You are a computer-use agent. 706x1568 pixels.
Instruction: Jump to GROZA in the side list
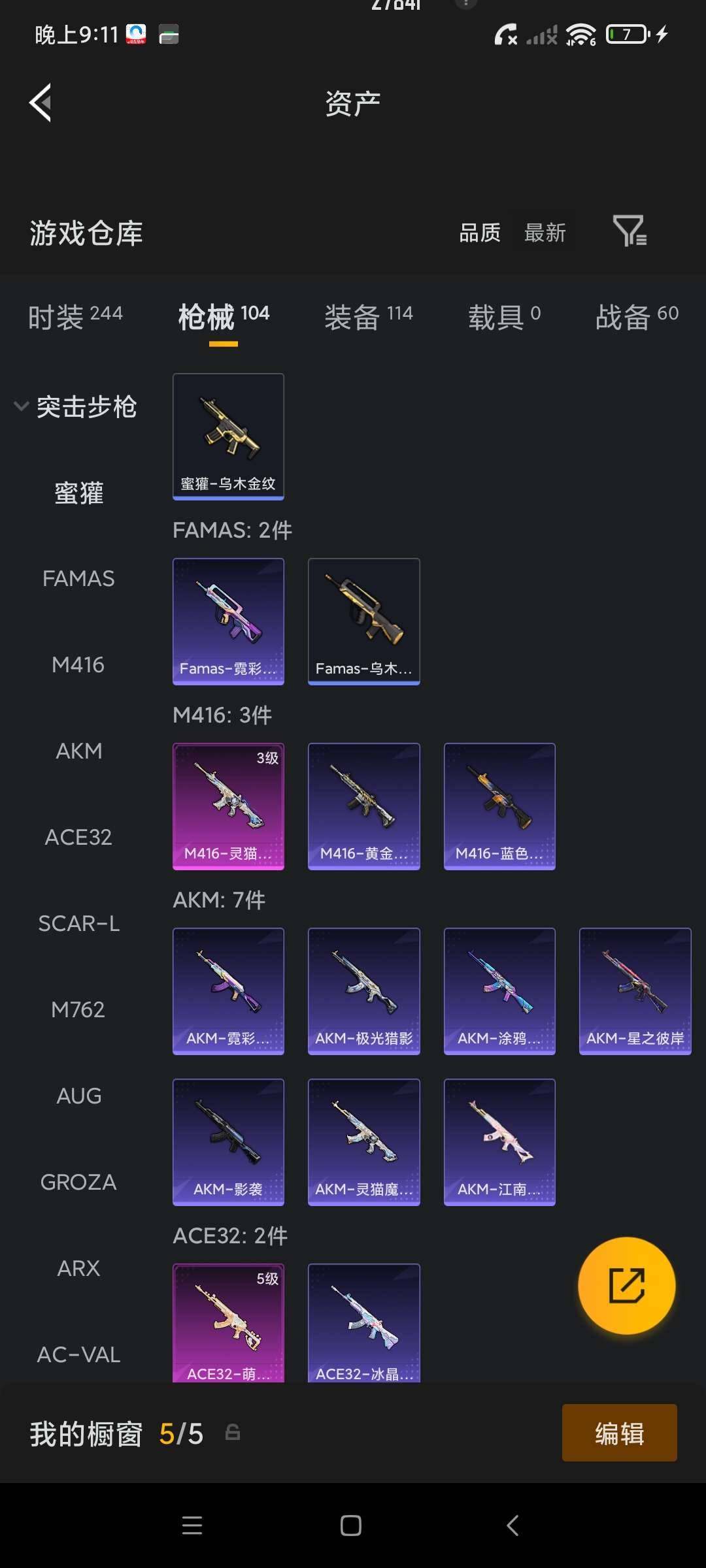click(78, 1183)
